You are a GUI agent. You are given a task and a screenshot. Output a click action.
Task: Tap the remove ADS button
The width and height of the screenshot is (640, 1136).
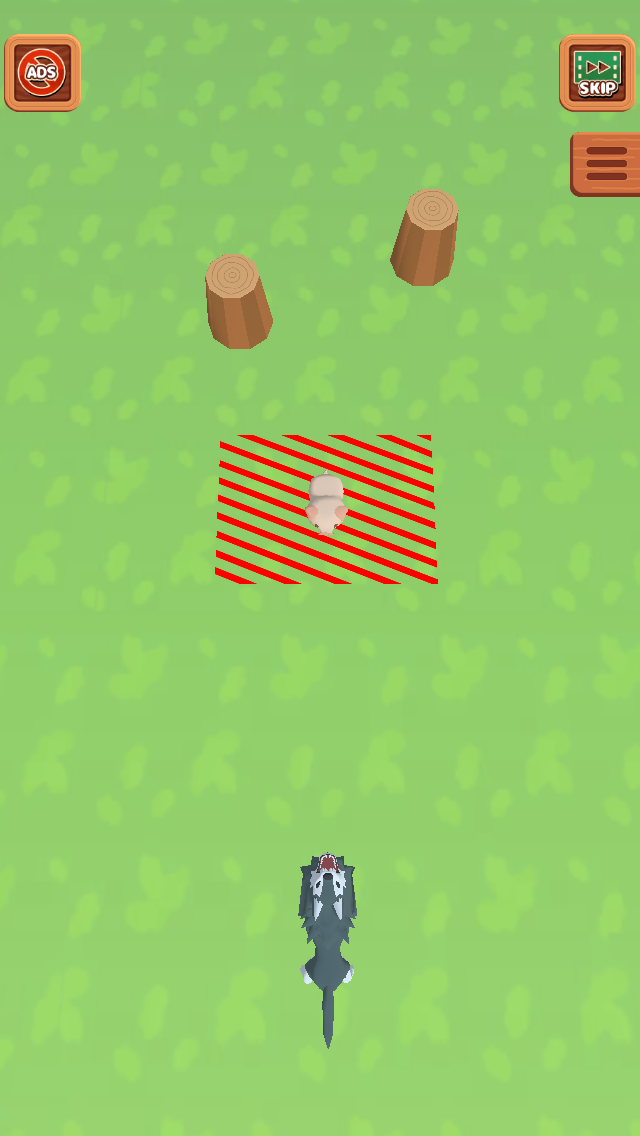tap(43, 72)
